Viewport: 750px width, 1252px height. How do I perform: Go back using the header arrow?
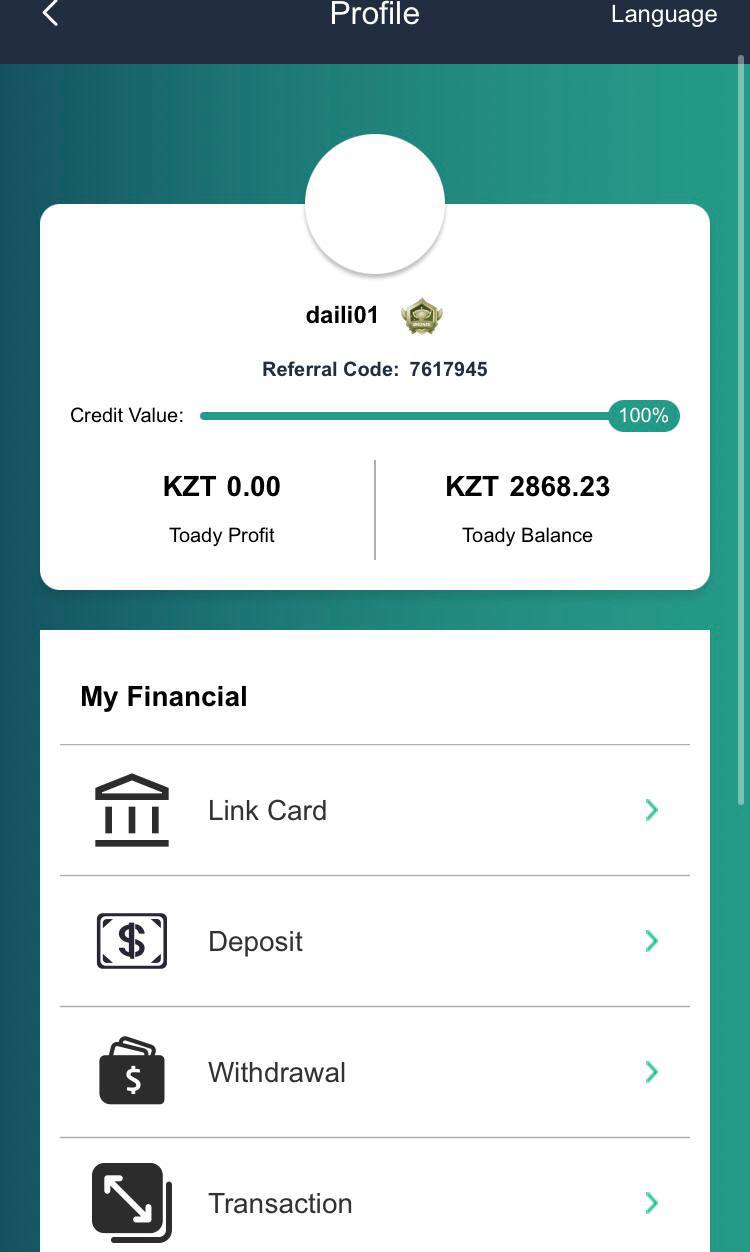click(x=50, y=14)
